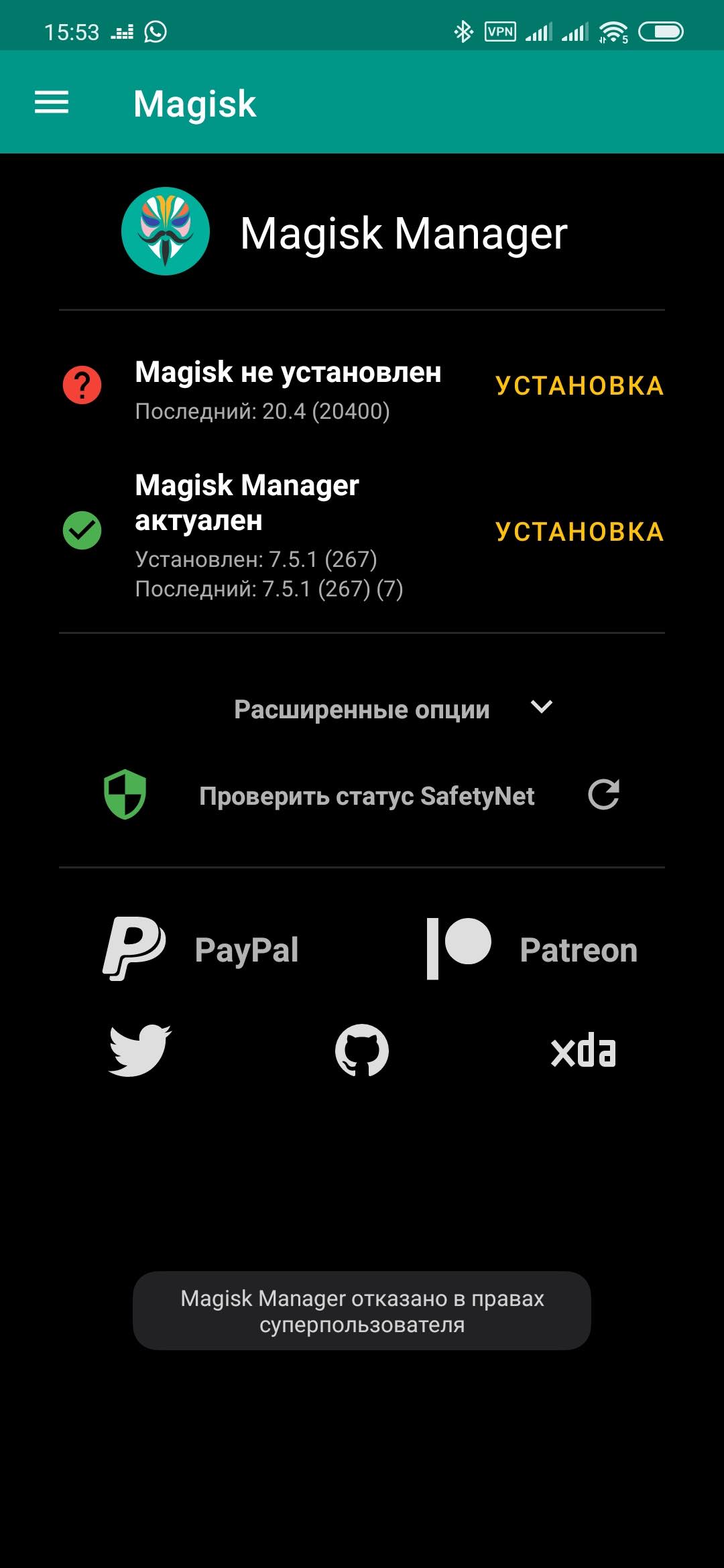724x1568 pixels.
Task: Tap УСТАНОВКА next to Magisk не установлен
Action: point(579,386)
